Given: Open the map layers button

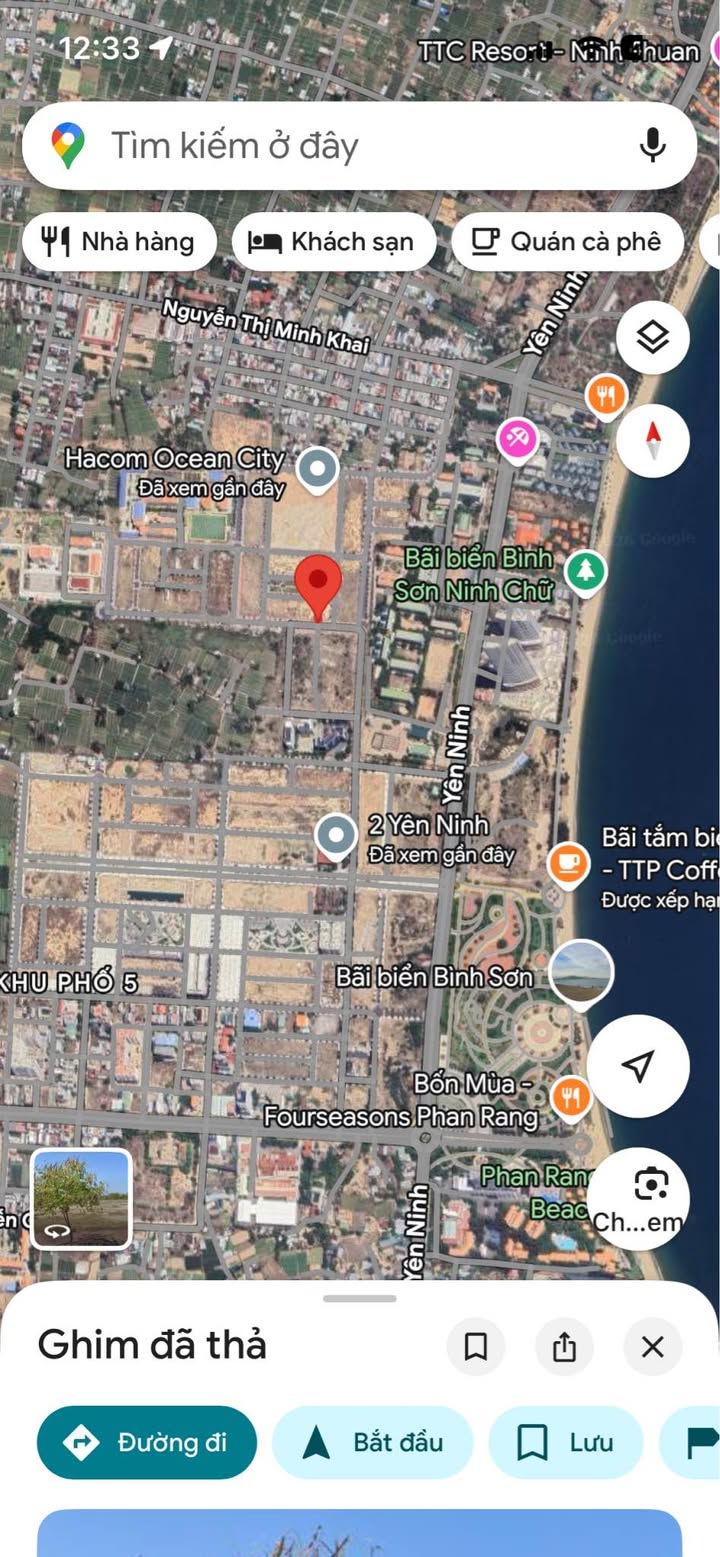Looking at the screenshot, I should (652, 338).
